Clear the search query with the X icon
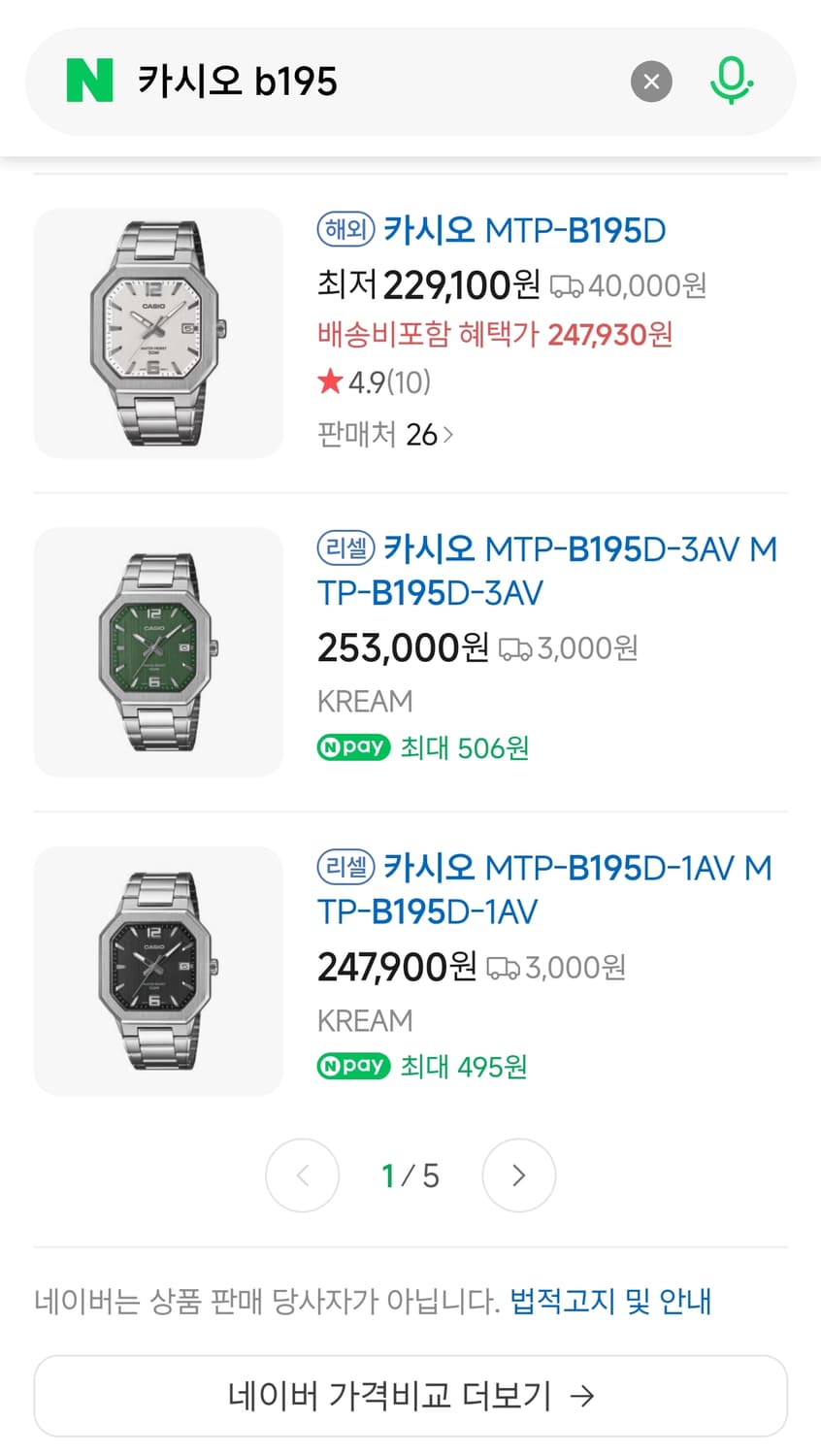The image size is (821, 1456). [x=651, y=82]
